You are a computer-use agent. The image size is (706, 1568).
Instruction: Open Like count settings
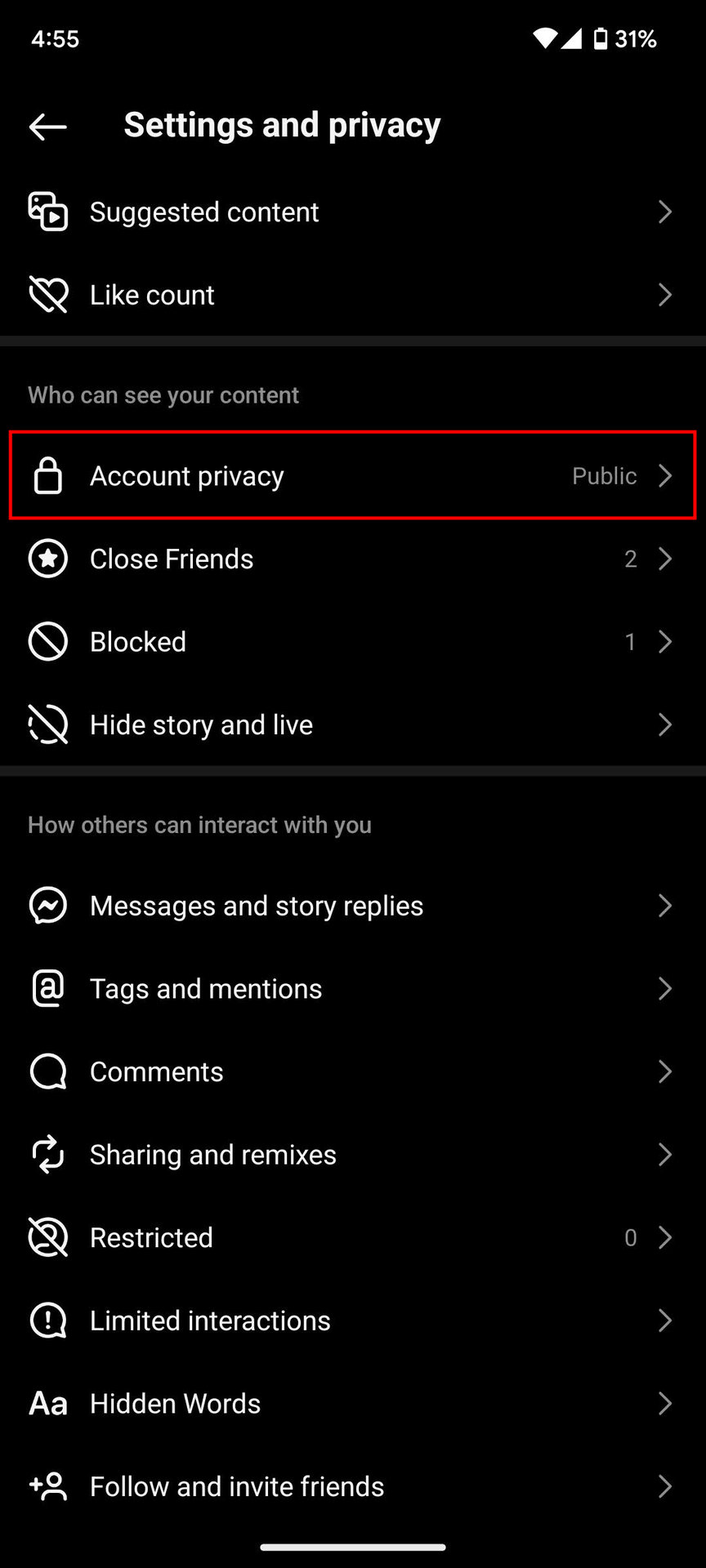click(353, 295)
